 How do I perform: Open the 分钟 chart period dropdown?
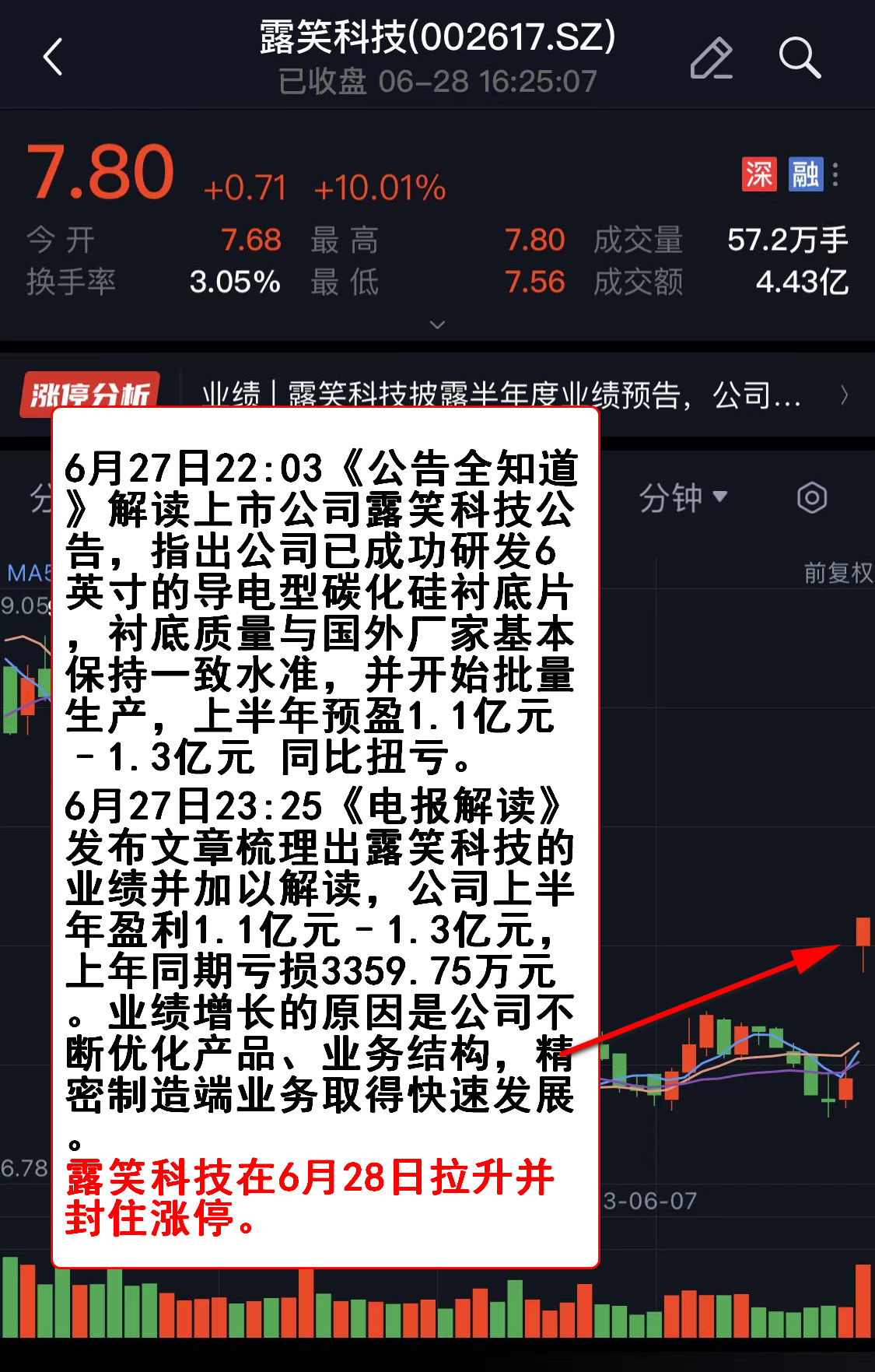coord(682,498)
